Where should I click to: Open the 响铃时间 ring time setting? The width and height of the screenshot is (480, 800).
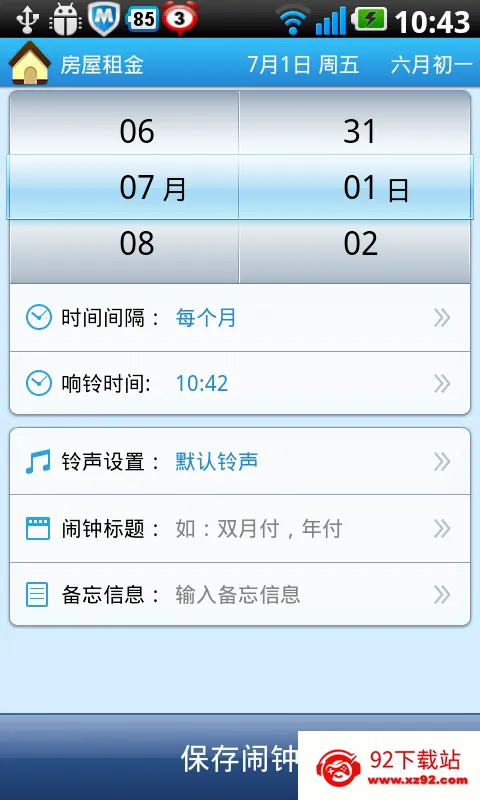pyautogui.click(x=240, y=383)
